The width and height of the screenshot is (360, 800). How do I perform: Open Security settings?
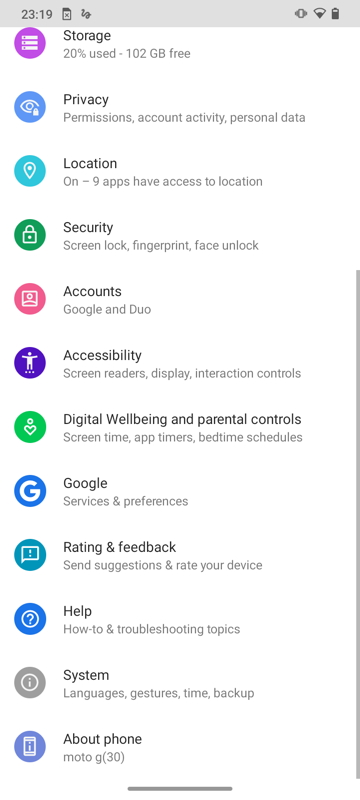click(178, 235)
